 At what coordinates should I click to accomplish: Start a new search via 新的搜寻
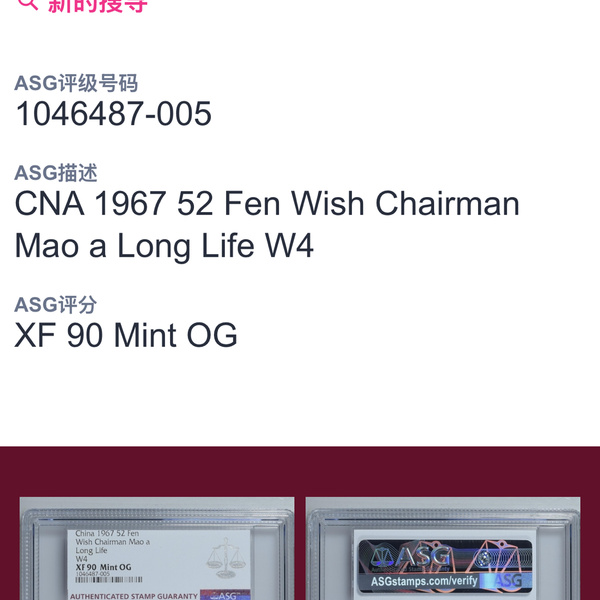point(84,5)
